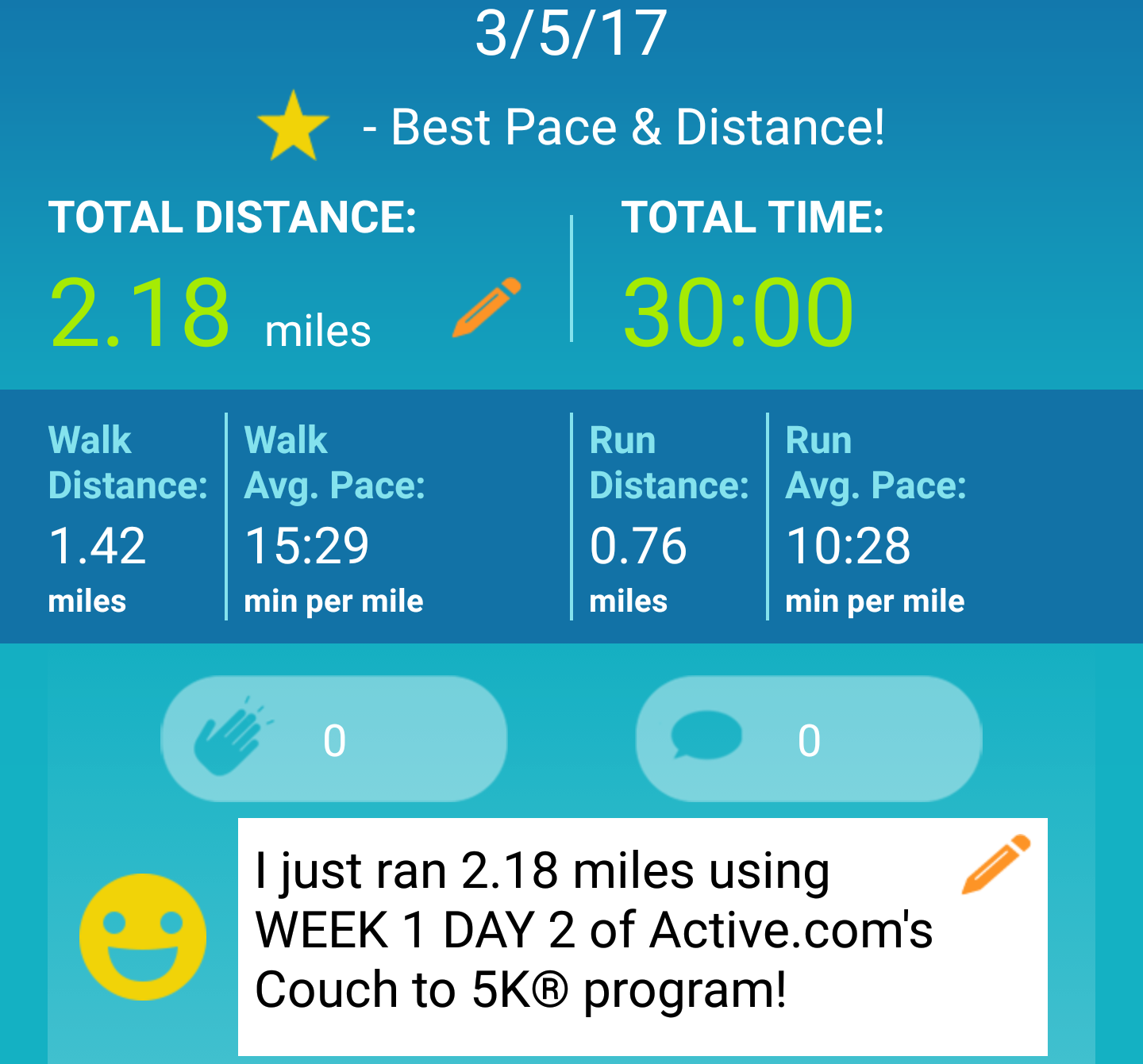Image resolution: width=1143 pixels, height=1064 pixels.
Task: Change the smiley mood face
Action: click(x=143, y=937)
